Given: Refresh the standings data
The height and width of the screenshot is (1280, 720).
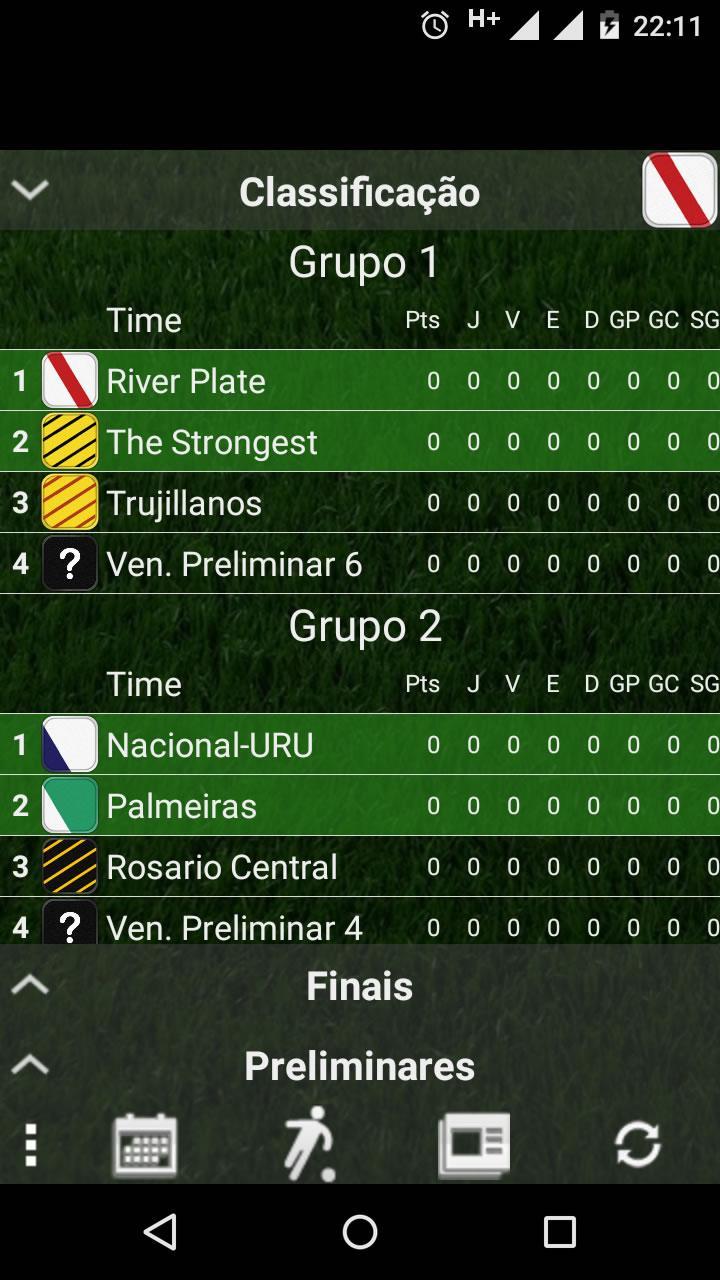Looking at the screenshot, I should [x=638, y=1144].
